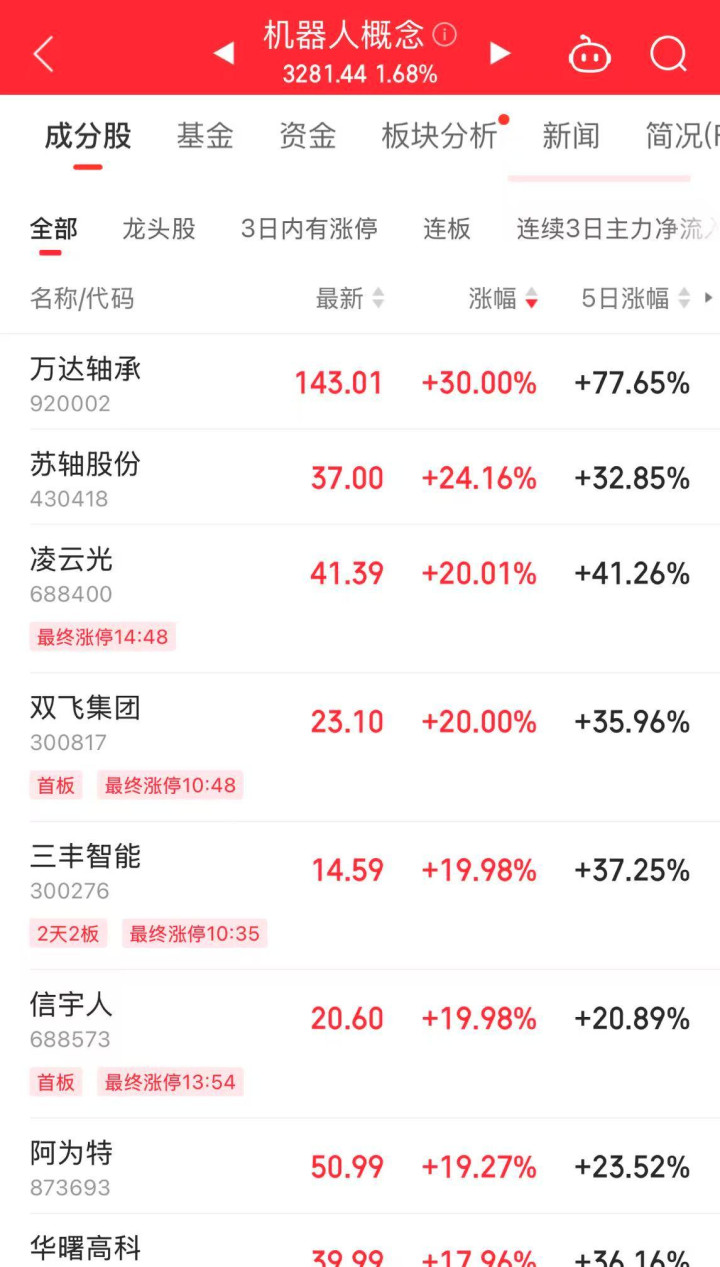Switch to the previous concept sector arrow
Screen dimensions: 720x1267
point(224,53)
